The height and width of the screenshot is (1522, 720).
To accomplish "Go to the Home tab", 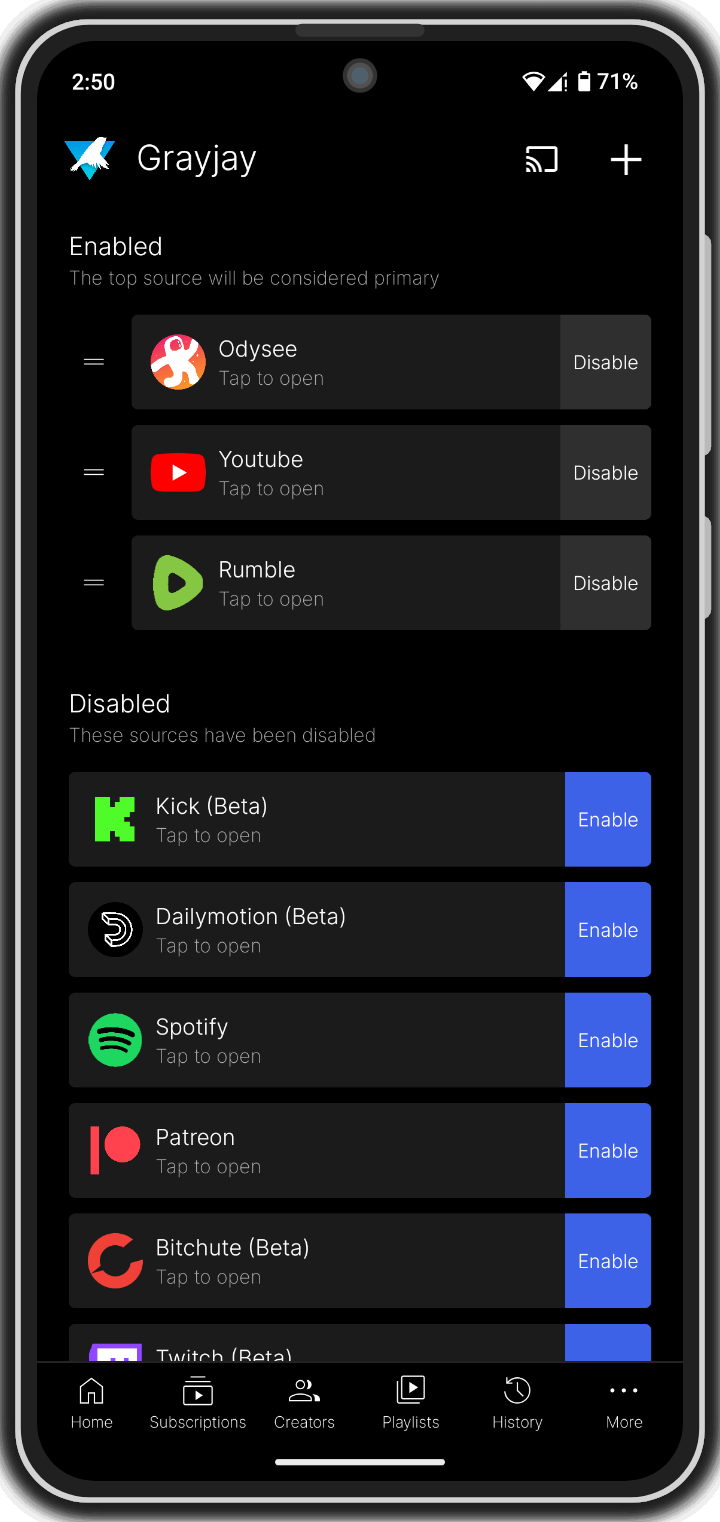I will pos(91,1403).
